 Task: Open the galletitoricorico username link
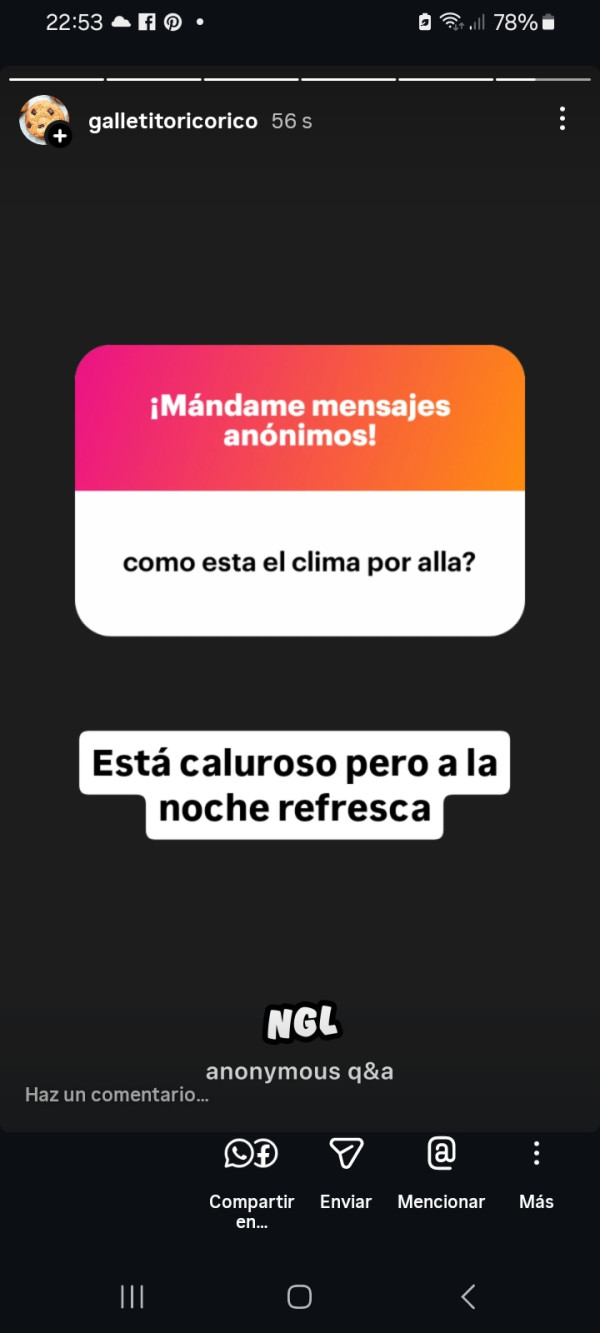click(173, 121)
